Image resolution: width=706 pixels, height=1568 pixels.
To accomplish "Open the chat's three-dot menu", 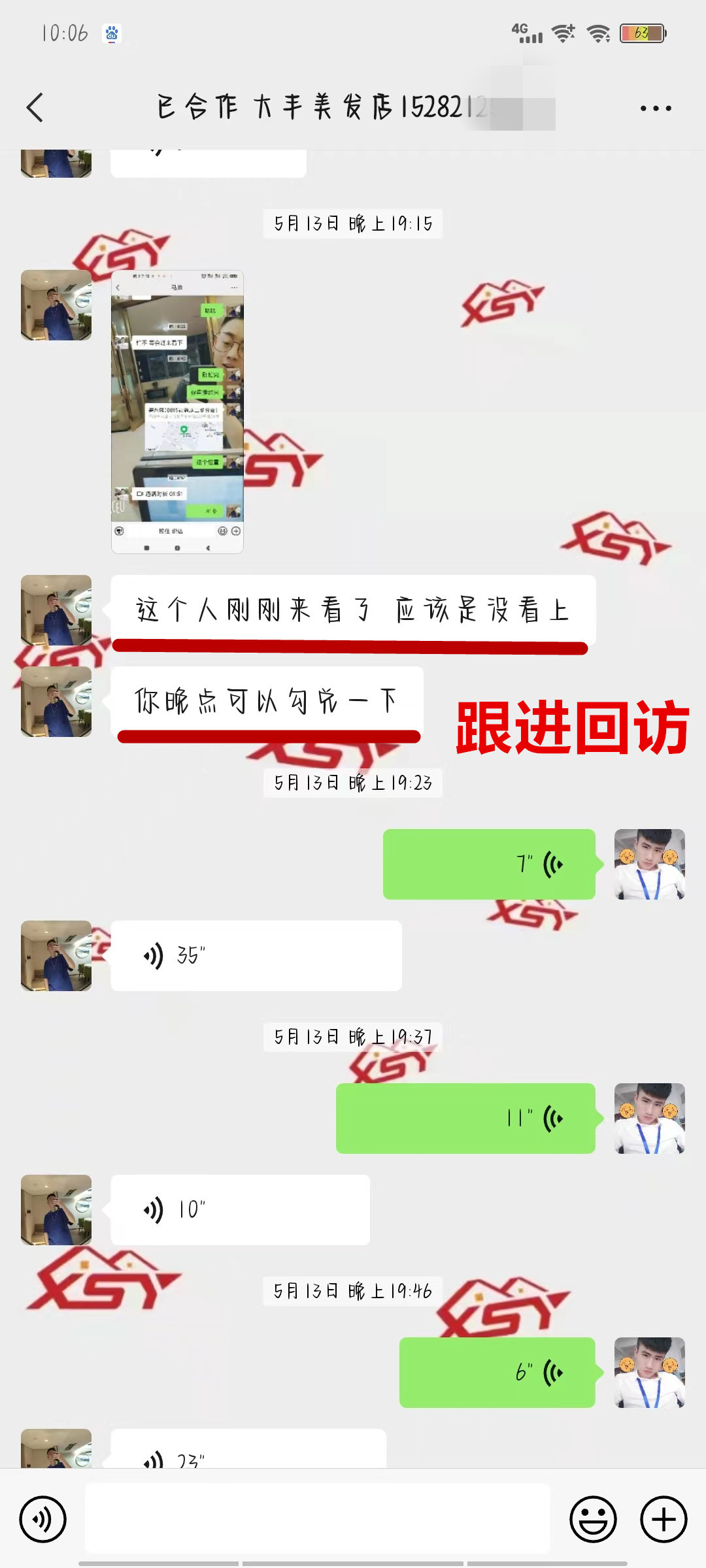I will (656, 108).
